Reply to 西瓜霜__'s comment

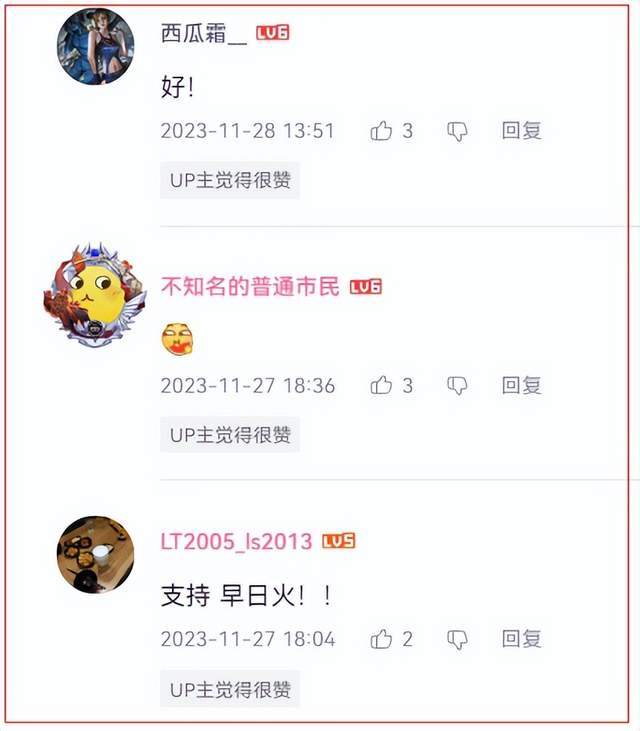(x=521, y=131)
